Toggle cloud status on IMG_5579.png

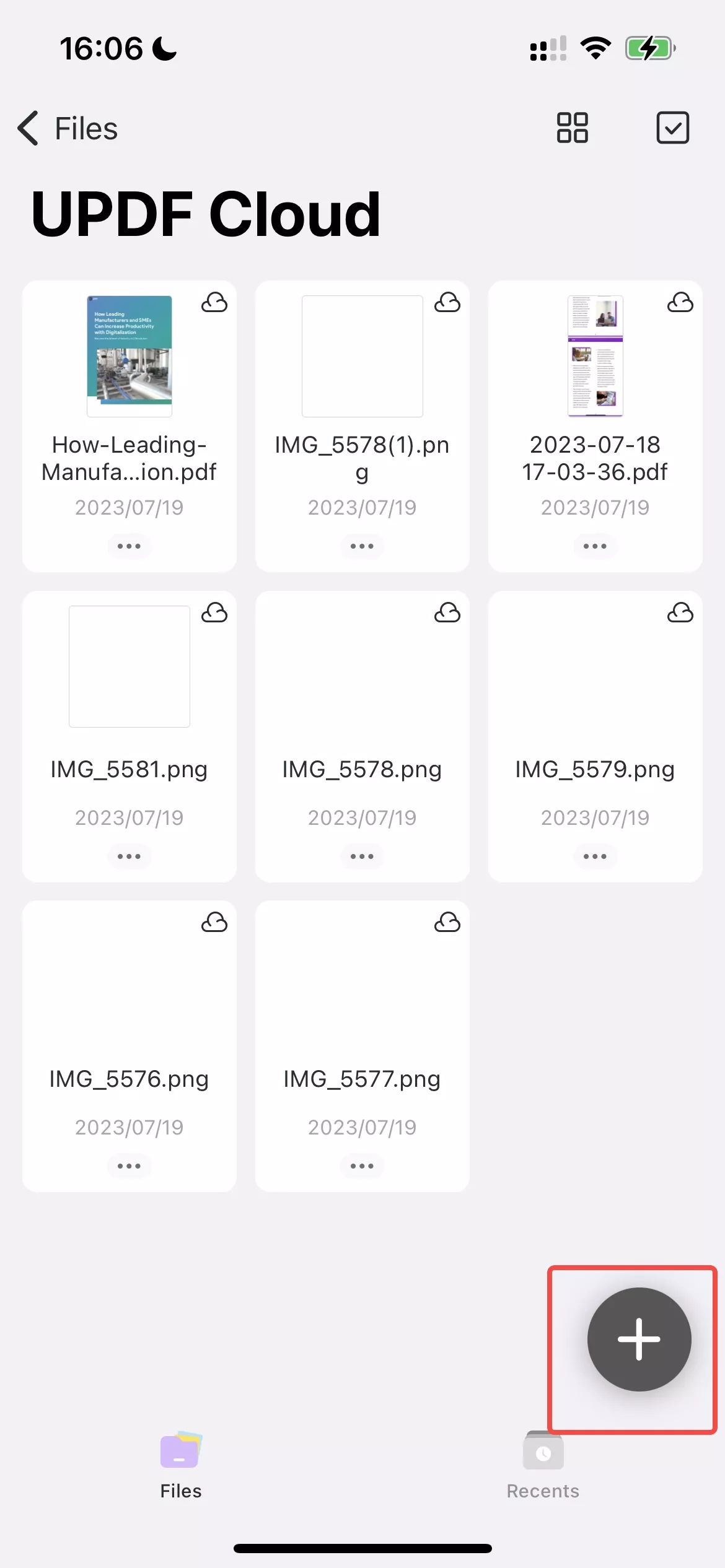click(x=680, y=614)
